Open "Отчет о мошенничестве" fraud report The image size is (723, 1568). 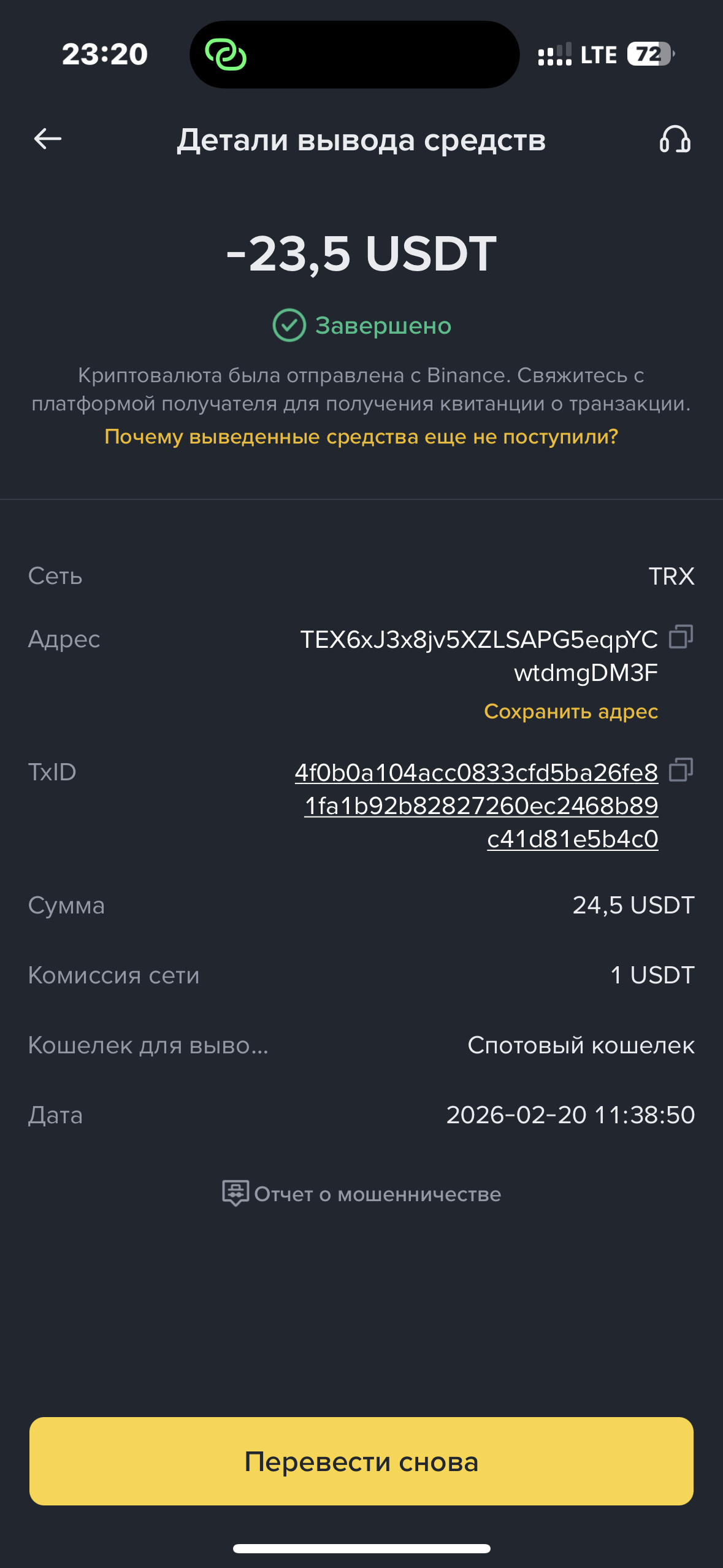coord(362,1194)
